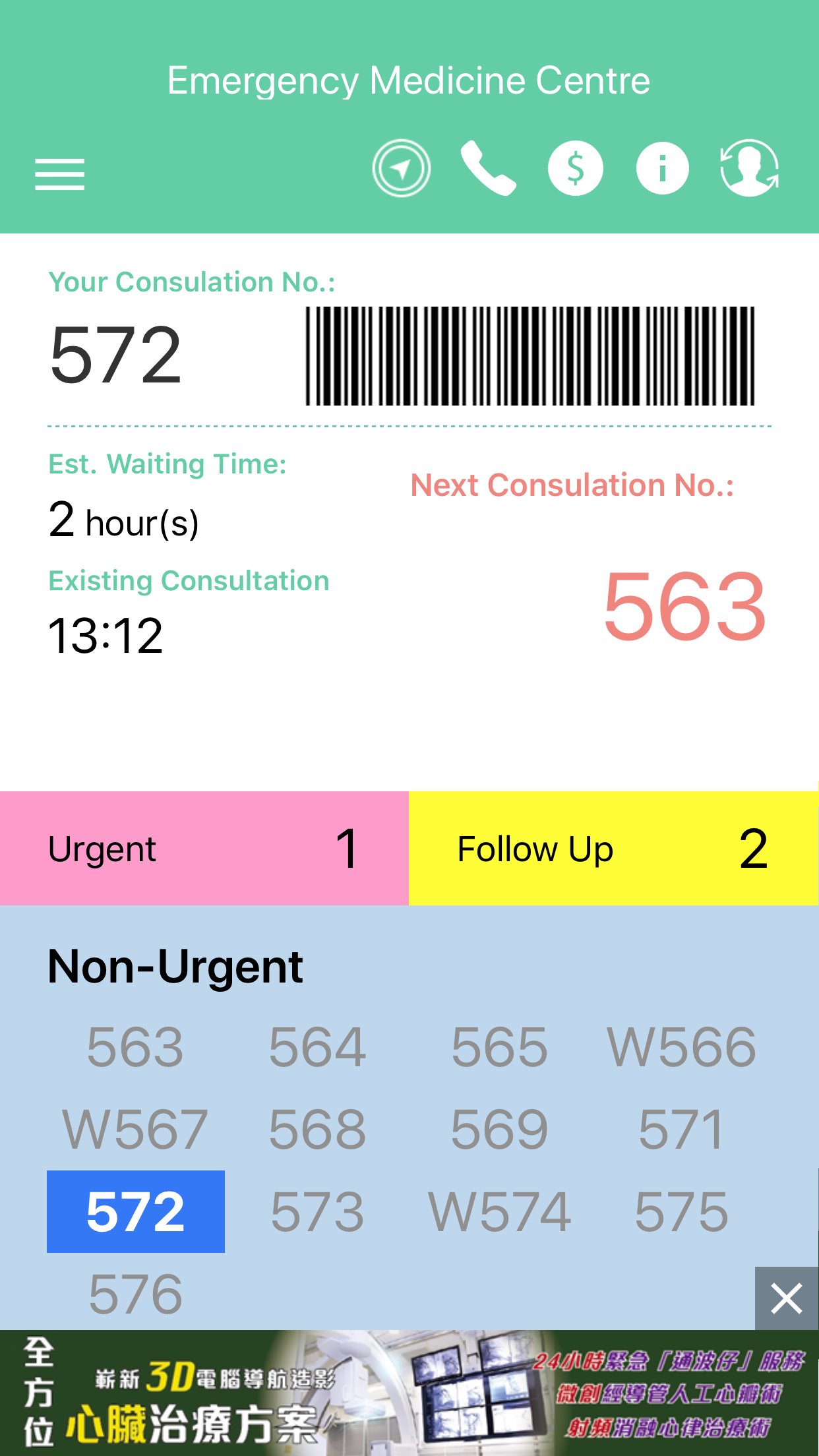
Task: Dismiss the advertisement banner
Action: [x=786, y=1298]
